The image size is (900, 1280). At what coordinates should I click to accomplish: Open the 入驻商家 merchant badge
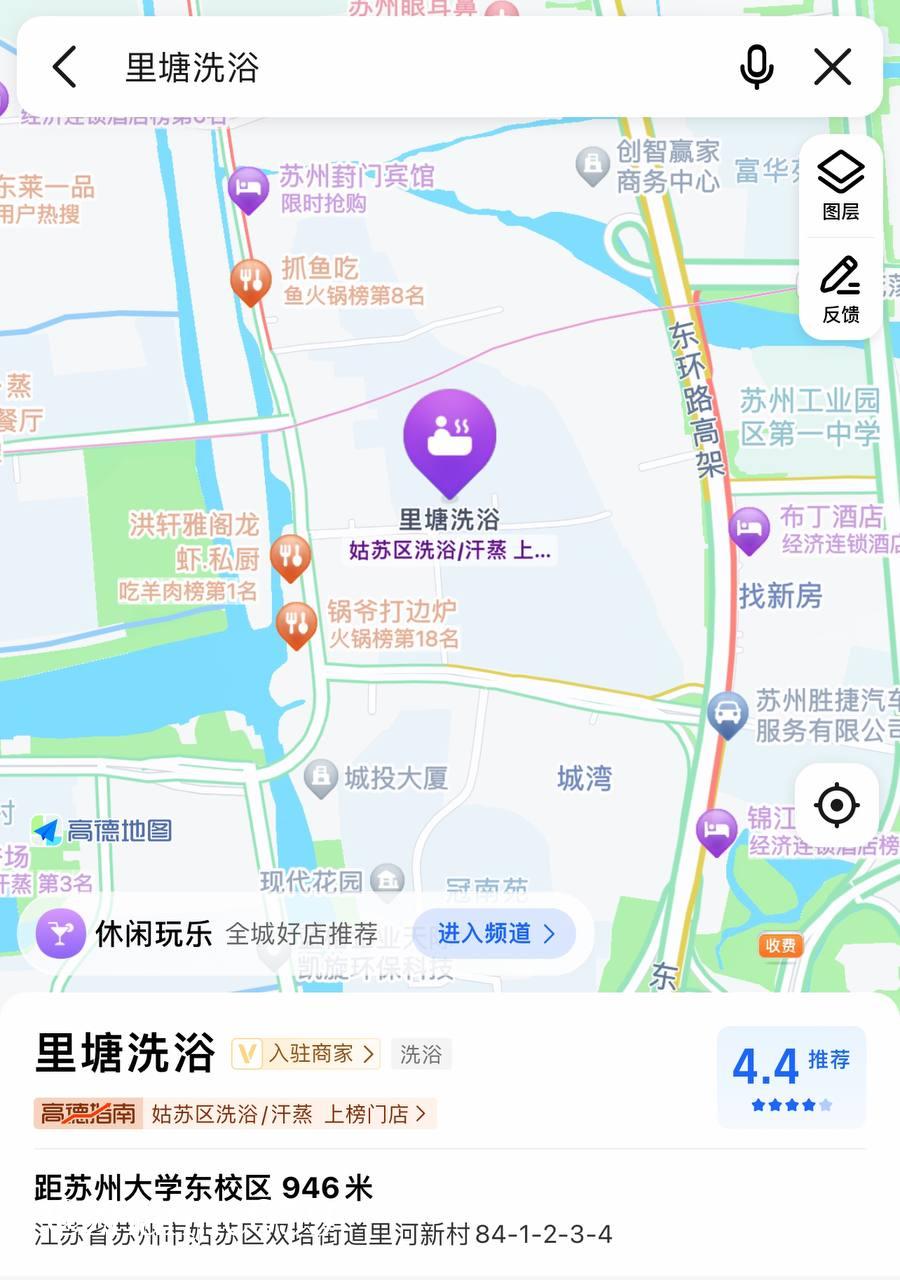(x=306, y=1053)
